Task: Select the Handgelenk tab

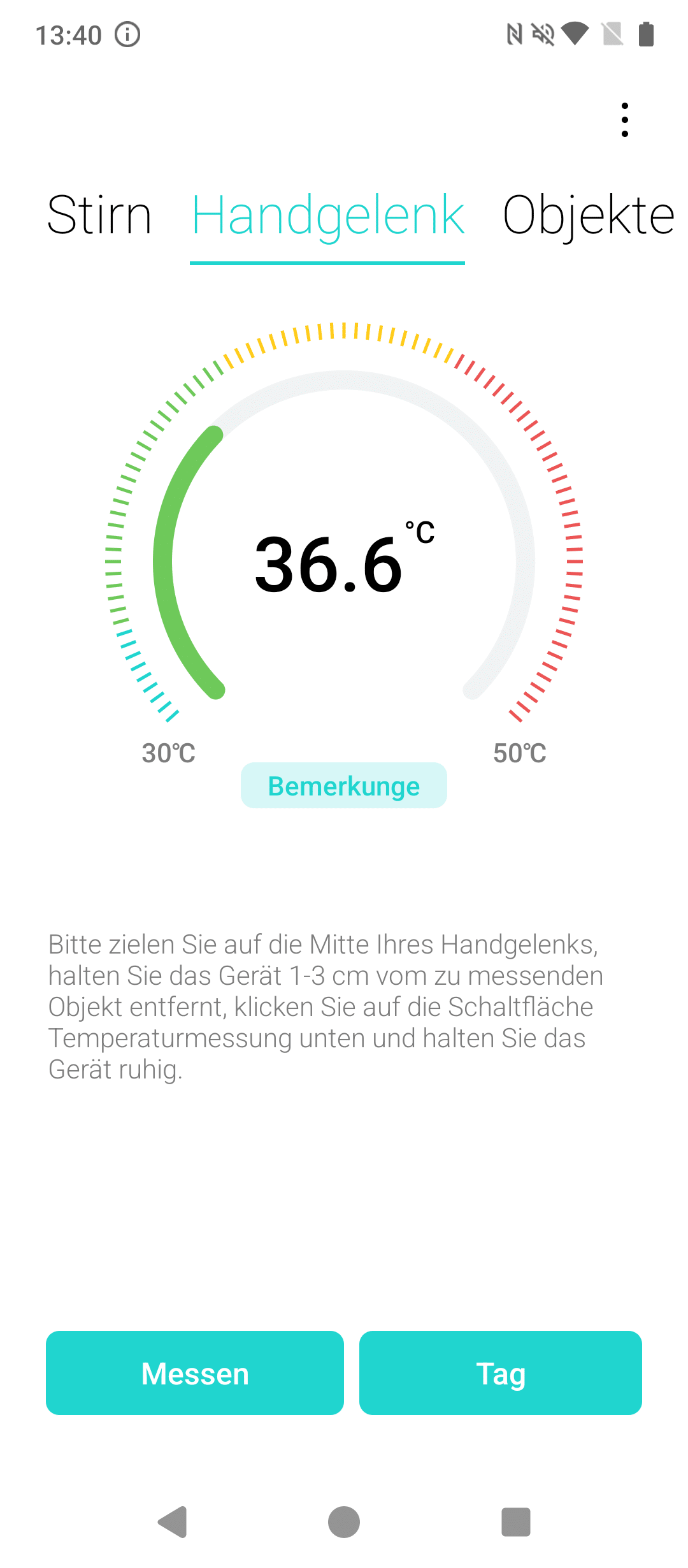Action: tap(327, 217)
